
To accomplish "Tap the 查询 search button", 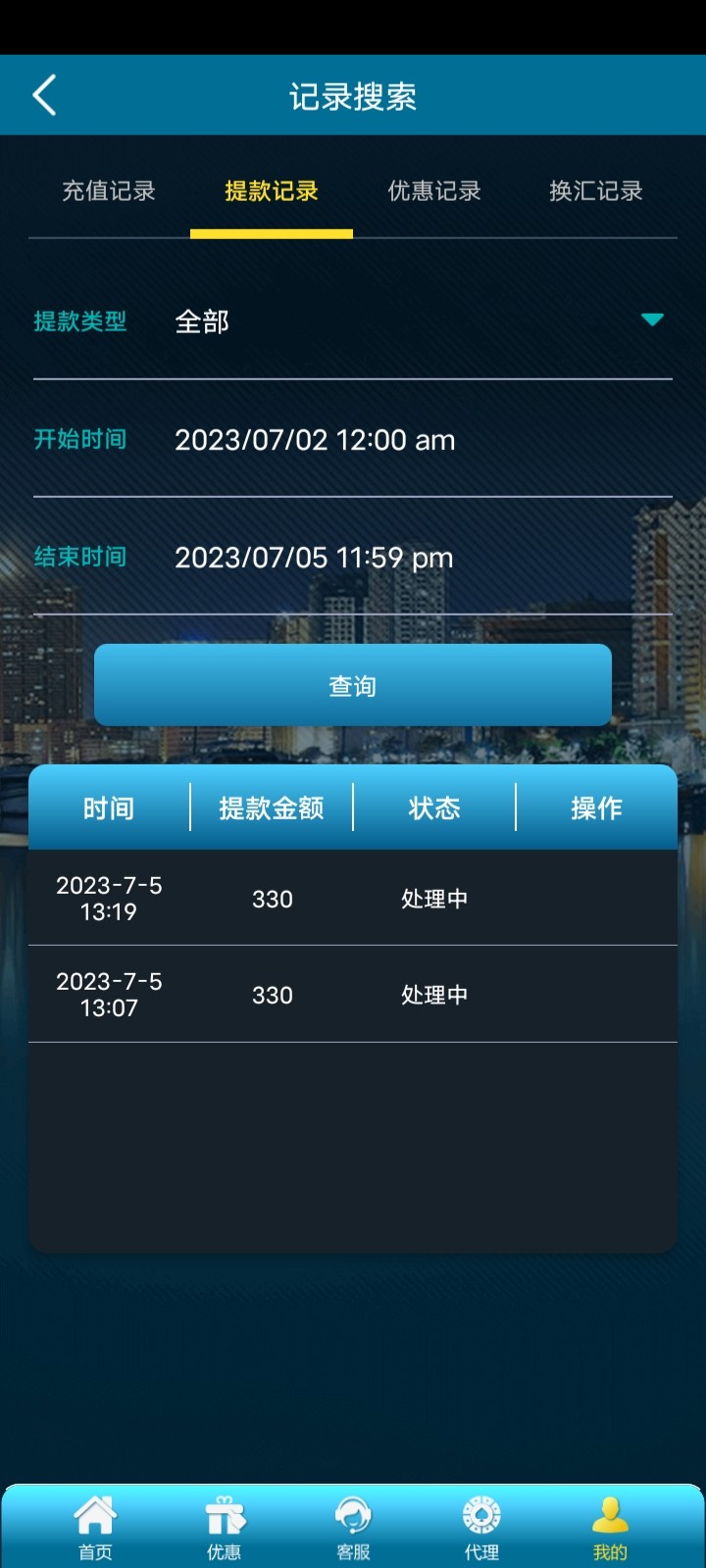I will 353,685.
